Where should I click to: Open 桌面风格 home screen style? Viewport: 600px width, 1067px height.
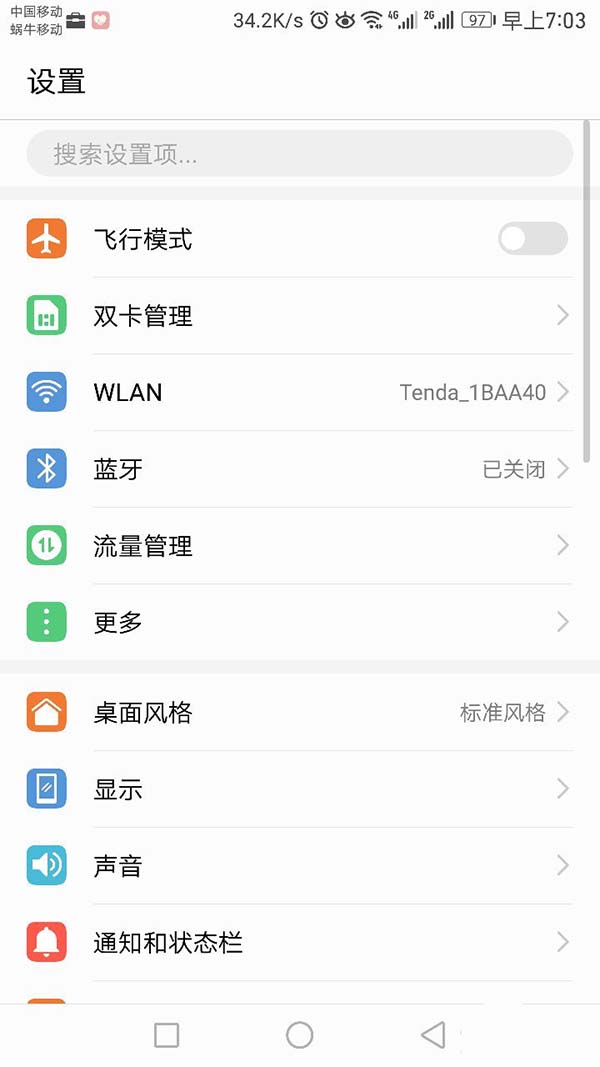(300, 713)
